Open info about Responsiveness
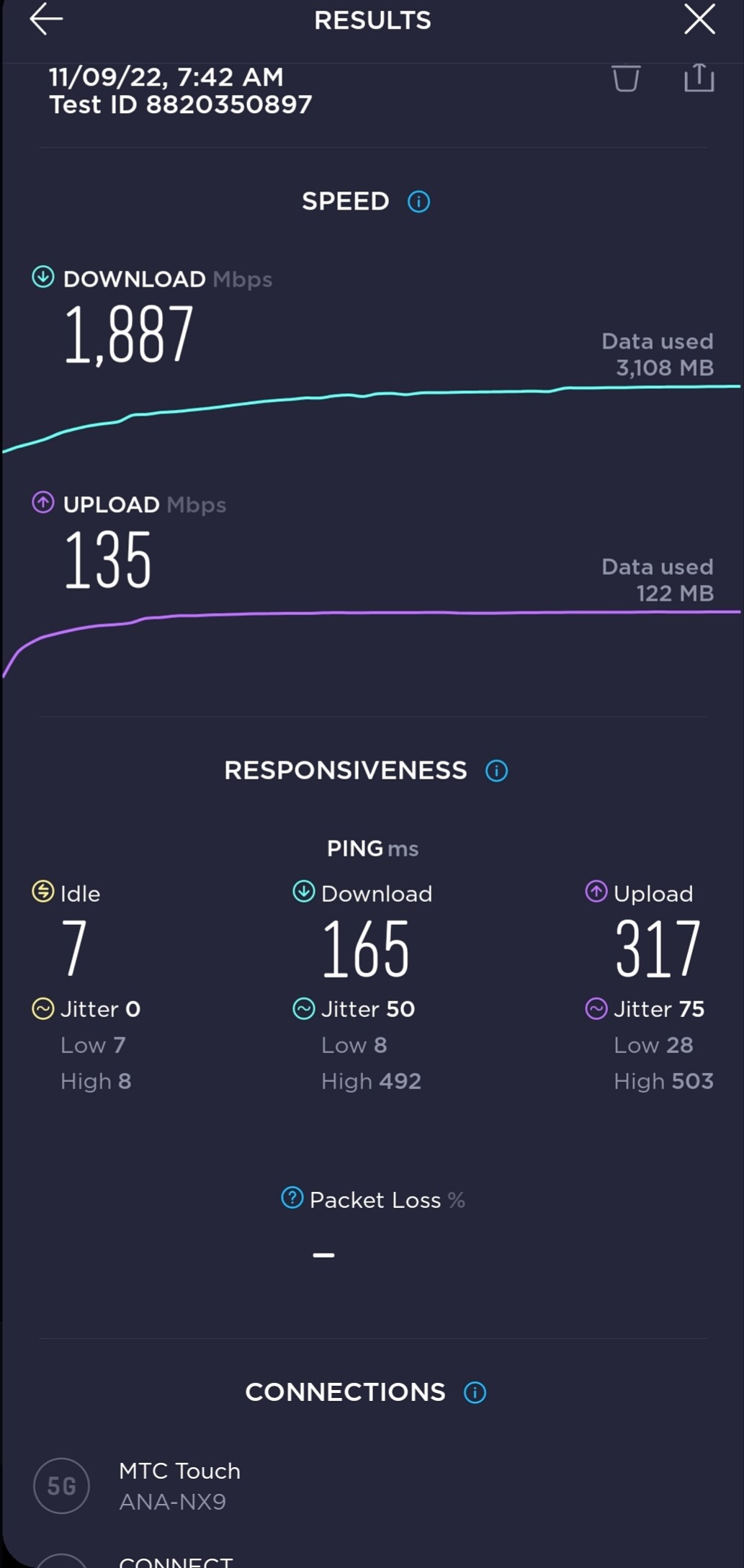 coord(496,771)
